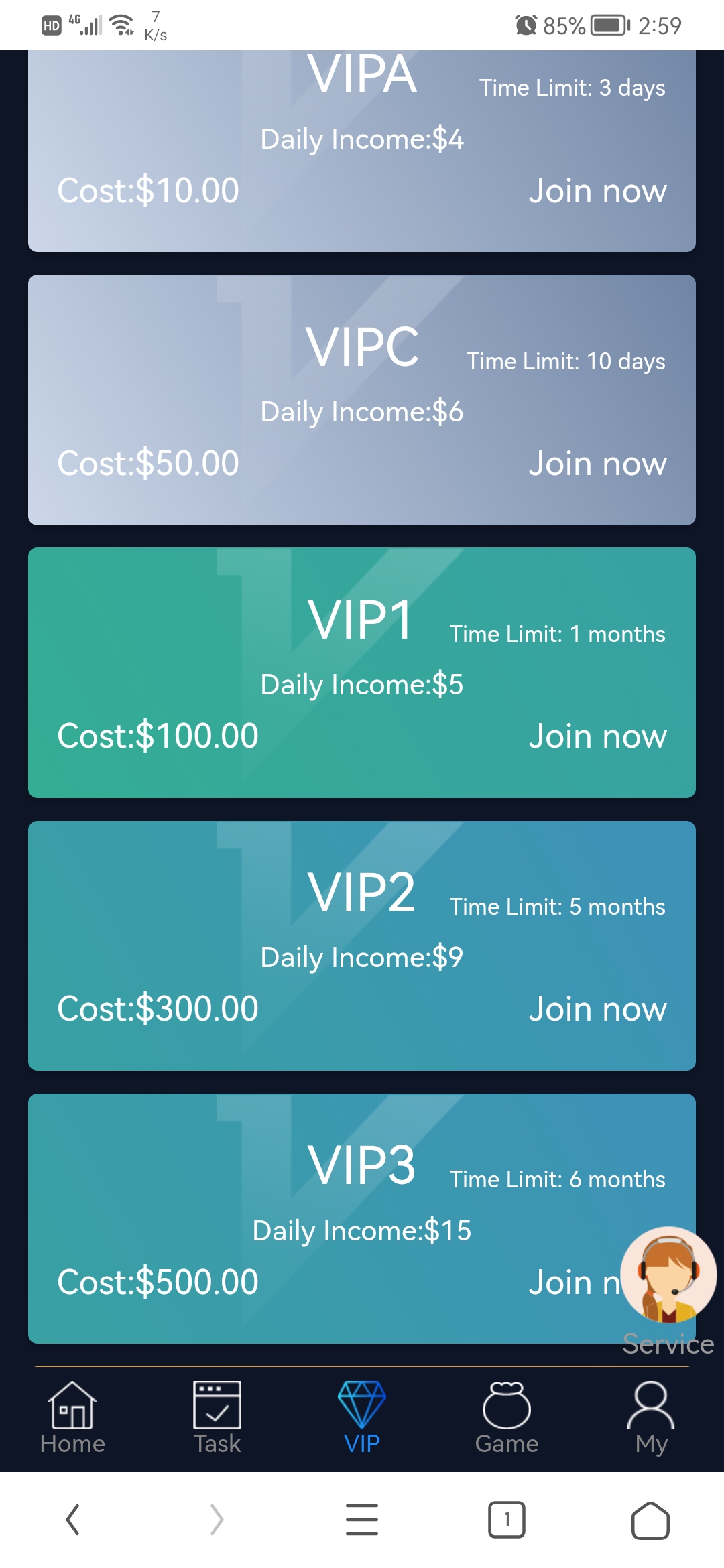Open the browser menu

coord(362,1520)
